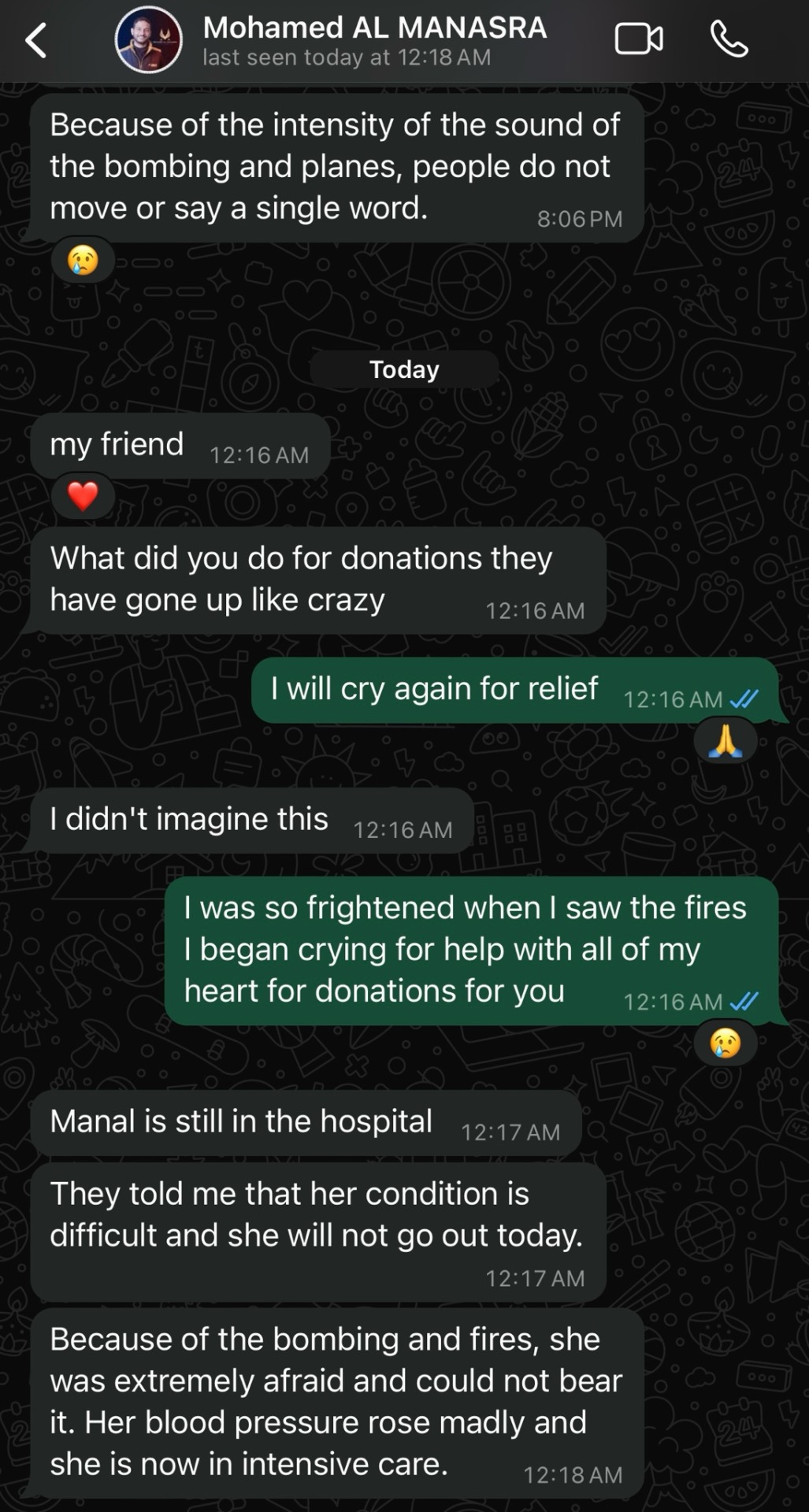Image resolution: width=809 pixels, height=1512 pixels.
Task: View crying reaction on the bombing sound message
Action: (x=83, y=260)
